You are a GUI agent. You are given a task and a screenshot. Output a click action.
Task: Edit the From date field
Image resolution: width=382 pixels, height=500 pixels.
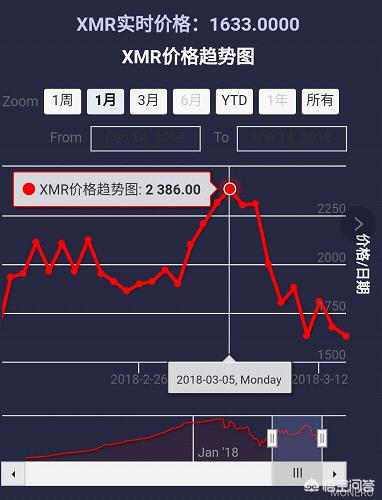(146, 138)
